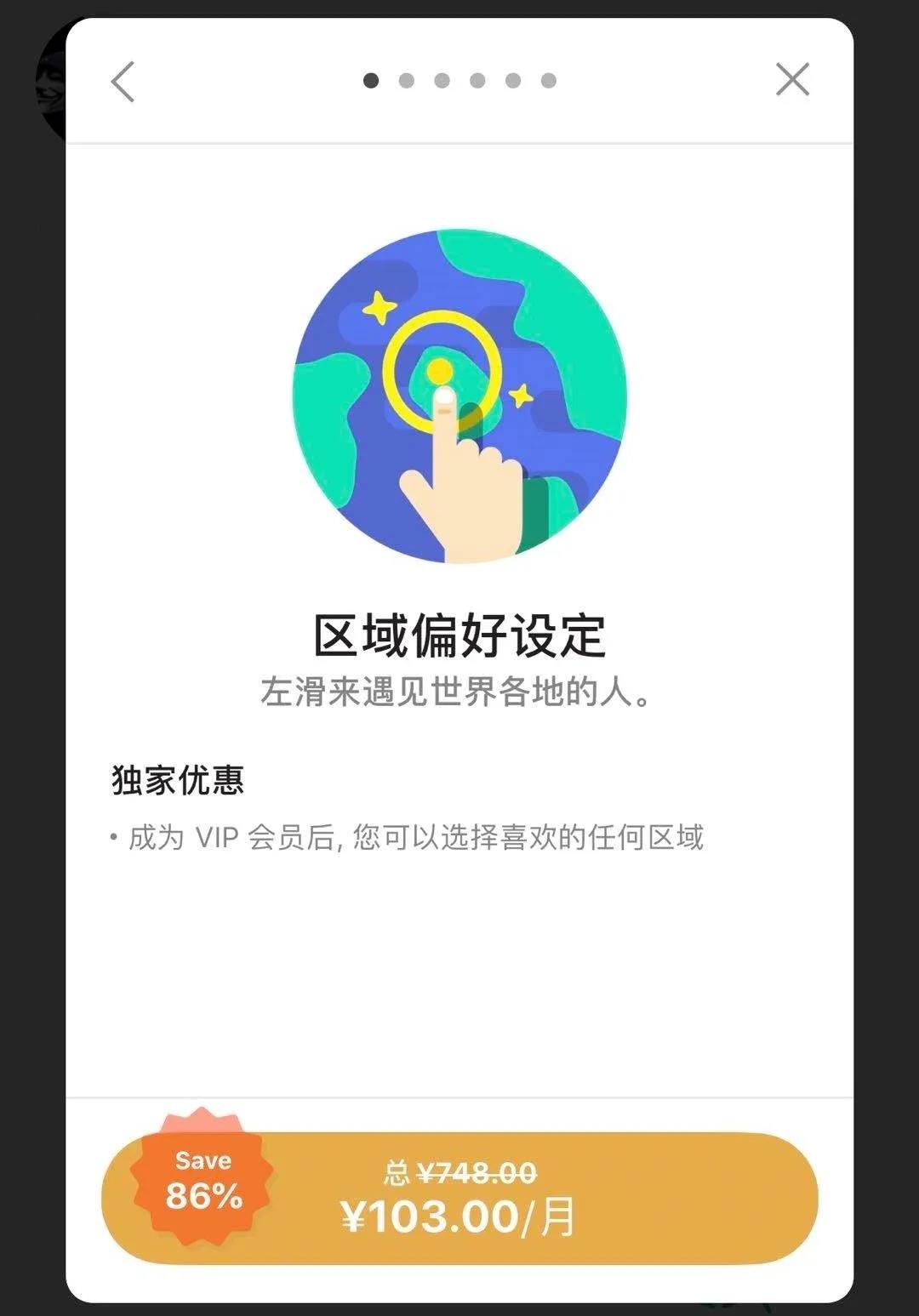Jump to the fifth carousel page dot

[511, 80]
